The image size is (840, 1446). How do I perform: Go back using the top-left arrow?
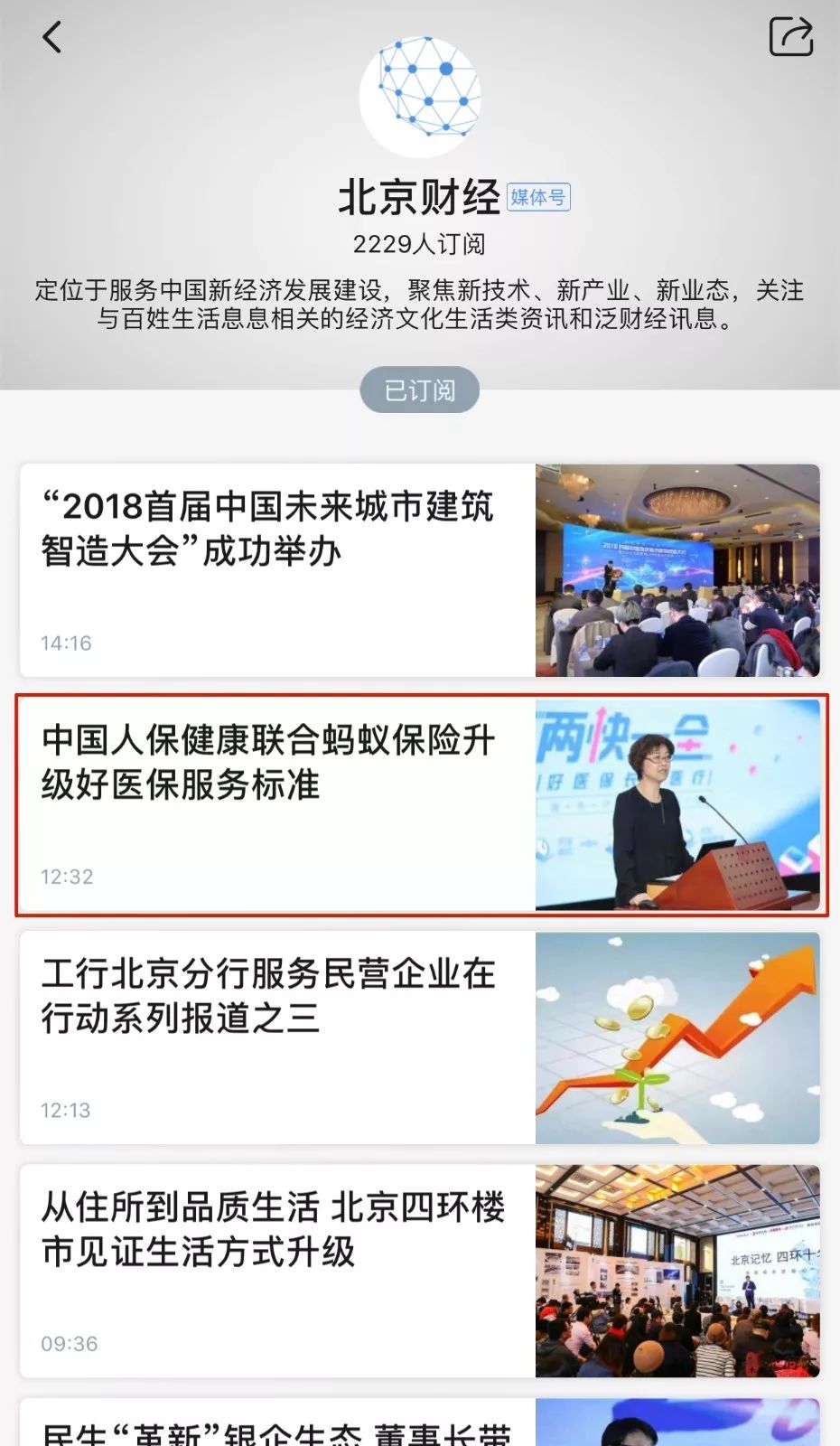click(52, 37)
